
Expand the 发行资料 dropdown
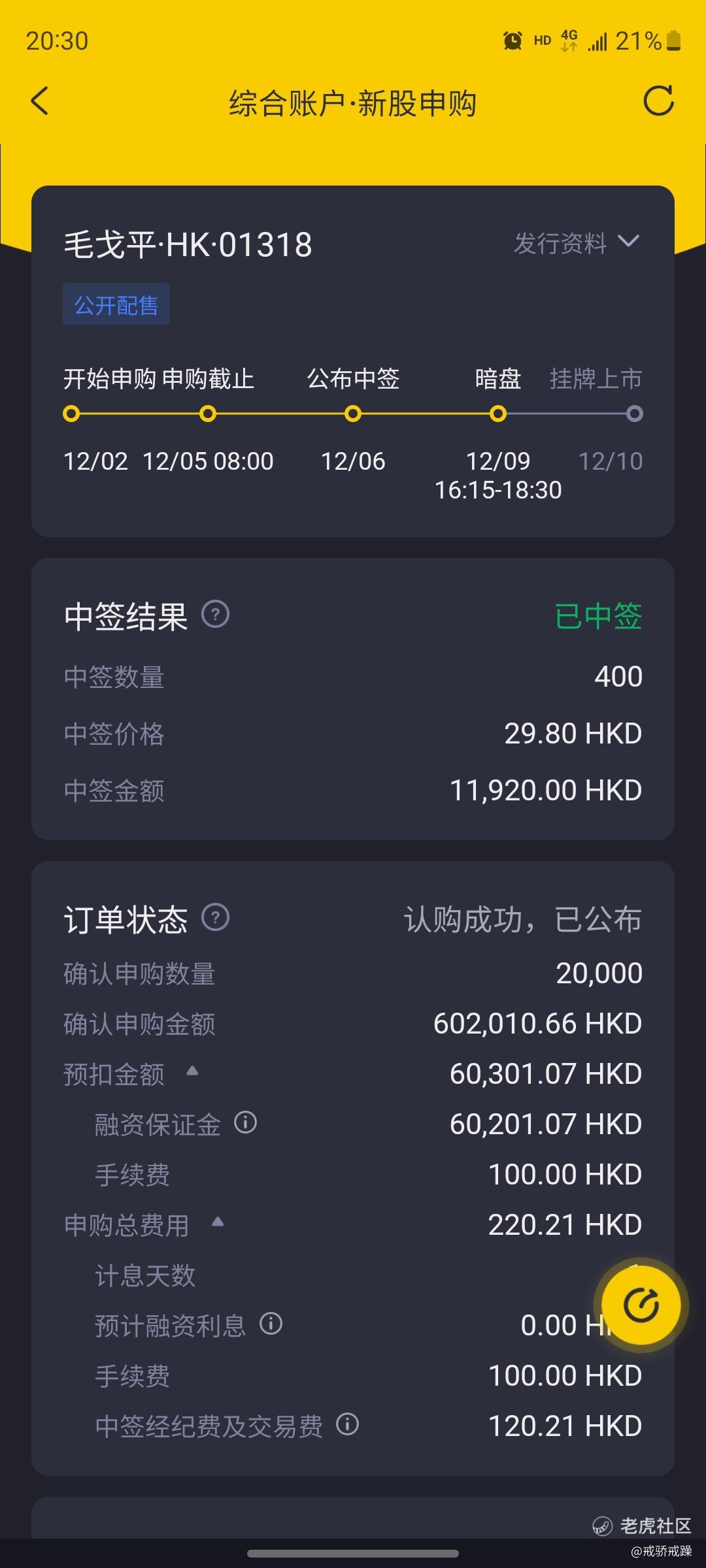(577, 243)
